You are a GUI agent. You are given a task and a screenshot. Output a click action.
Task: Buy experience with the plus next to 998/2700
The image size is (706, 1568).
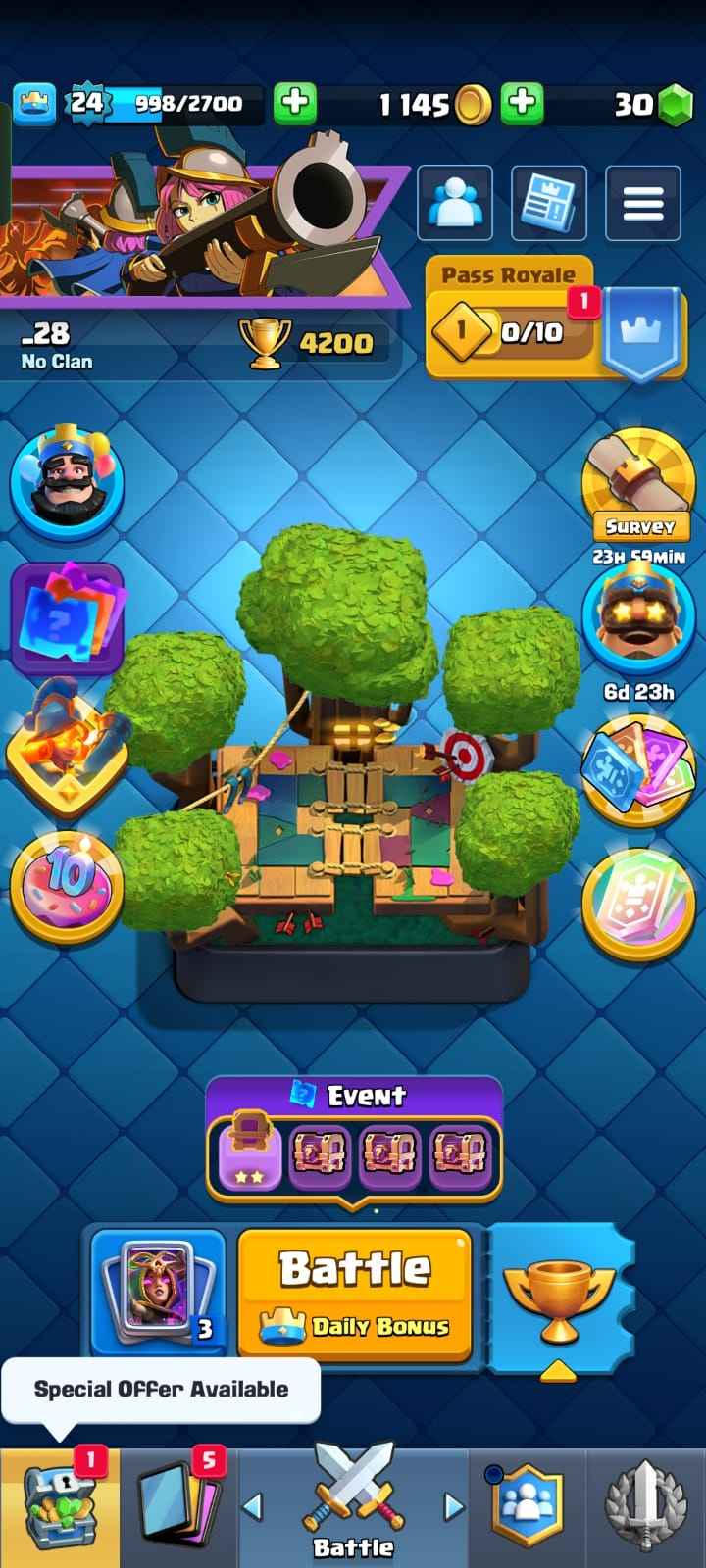pyautogui.click(x=294, y=102)
